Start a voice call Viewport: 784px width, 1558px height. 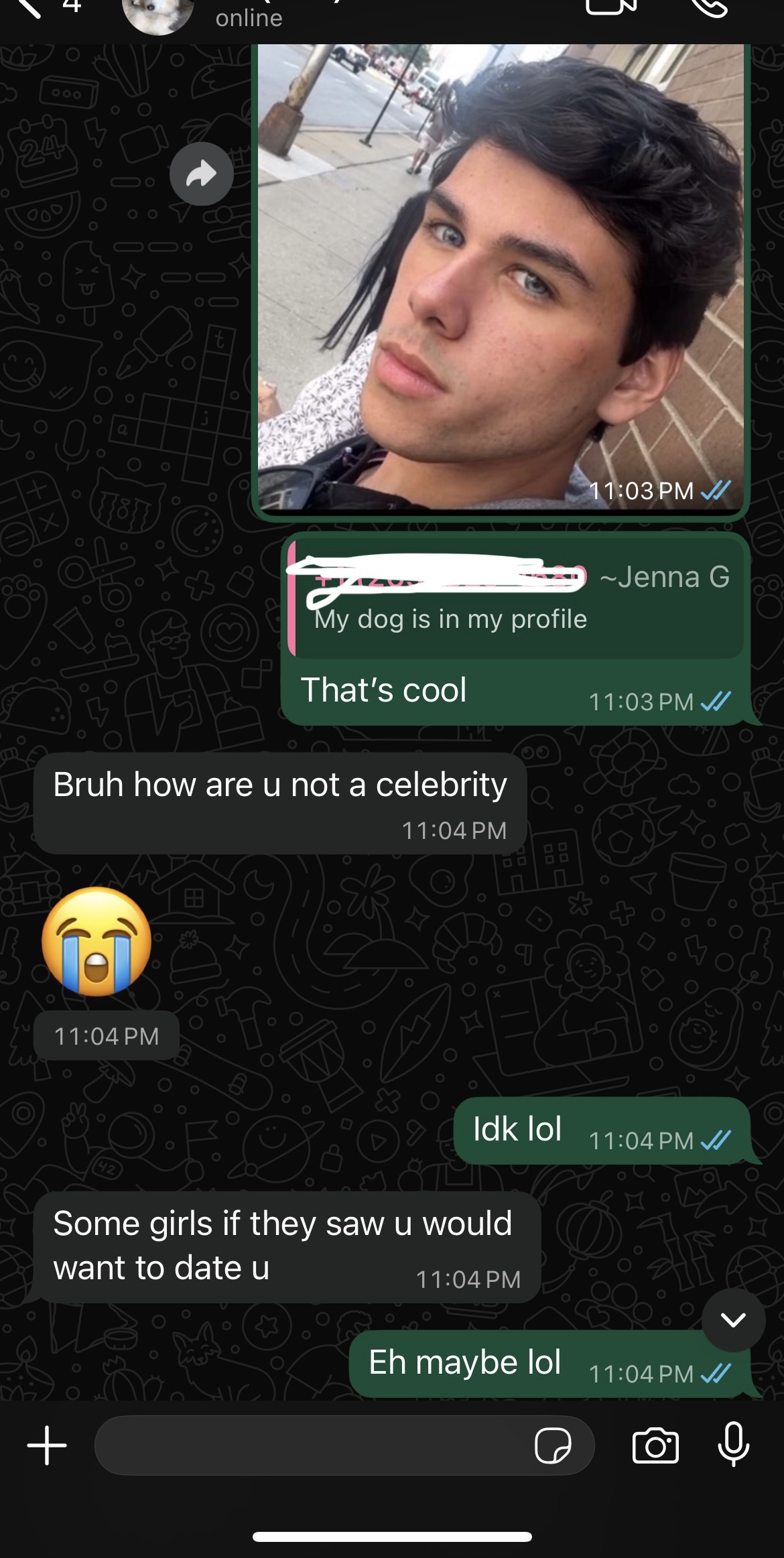(x=710, y=7)
